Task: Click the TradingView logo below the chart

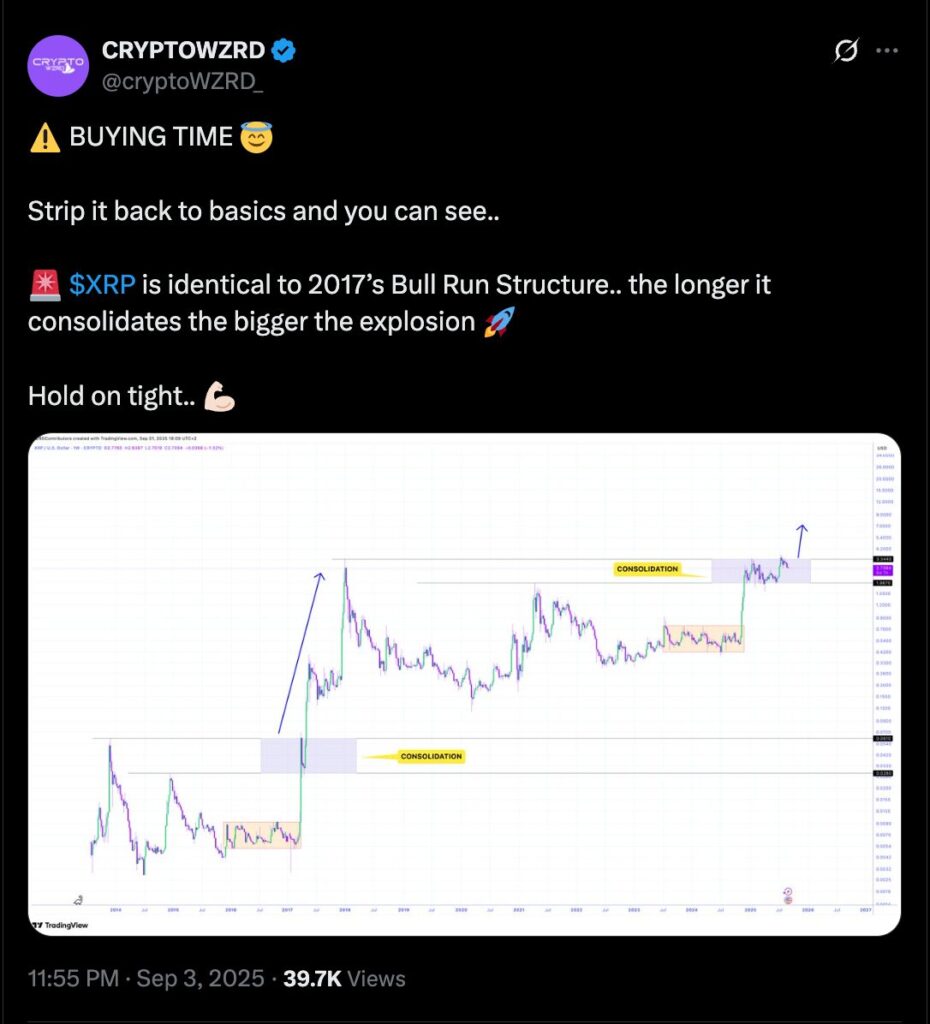Action: (62, 925)
